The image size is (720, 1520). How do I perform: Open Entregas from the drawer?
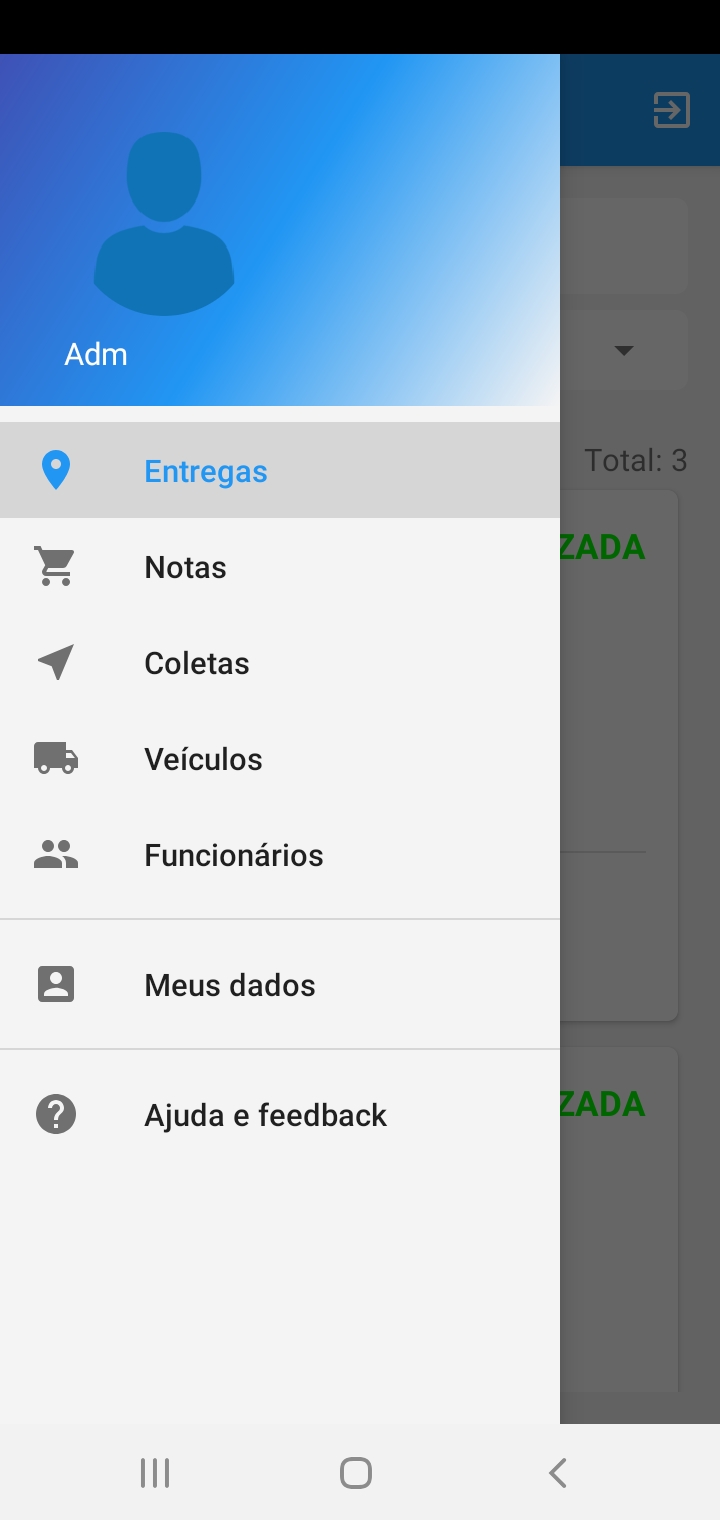(205, 471)
